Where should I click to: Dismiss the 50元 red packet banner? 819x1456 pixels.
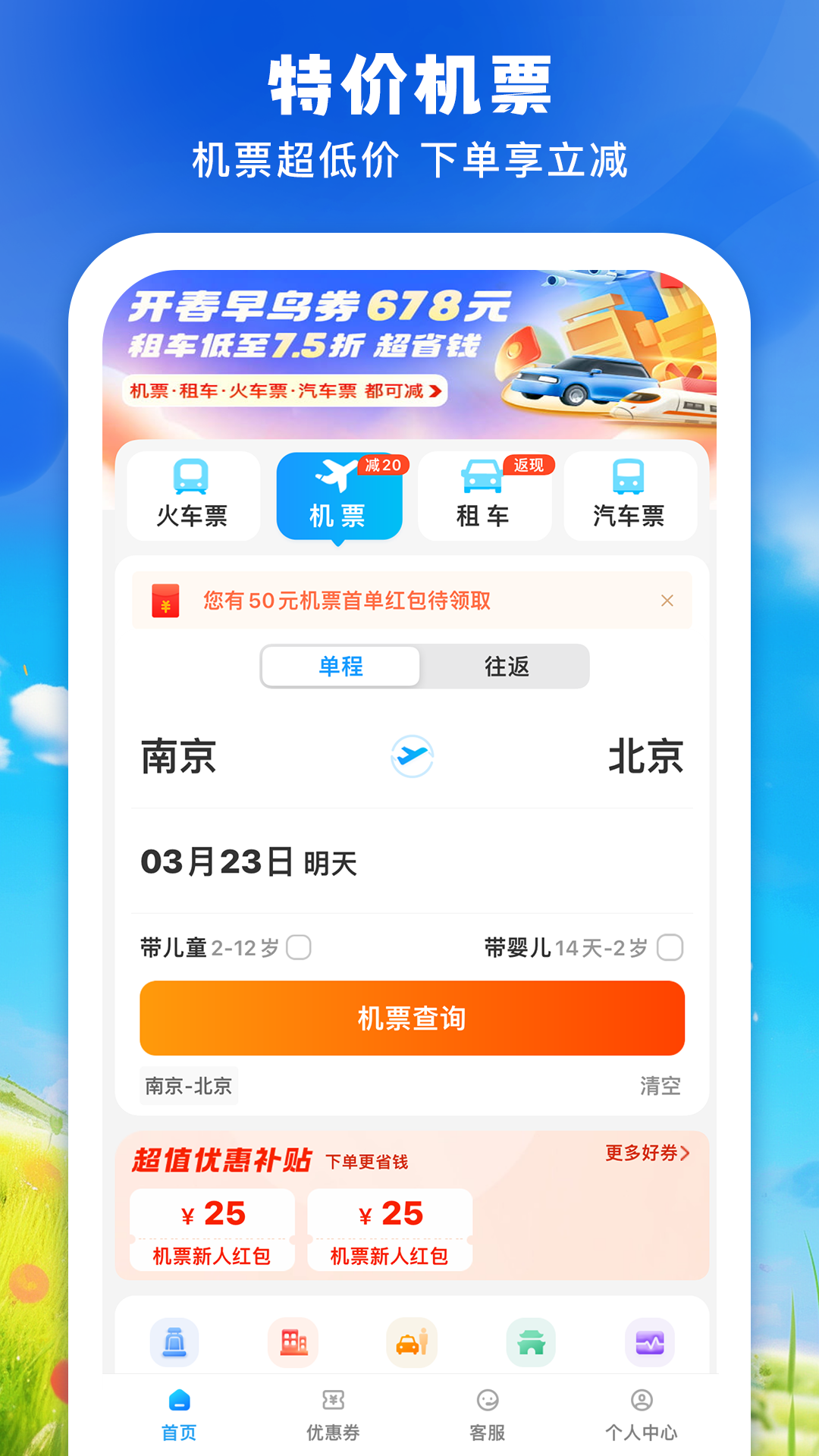pyautogui.click(x=666, y=600)
